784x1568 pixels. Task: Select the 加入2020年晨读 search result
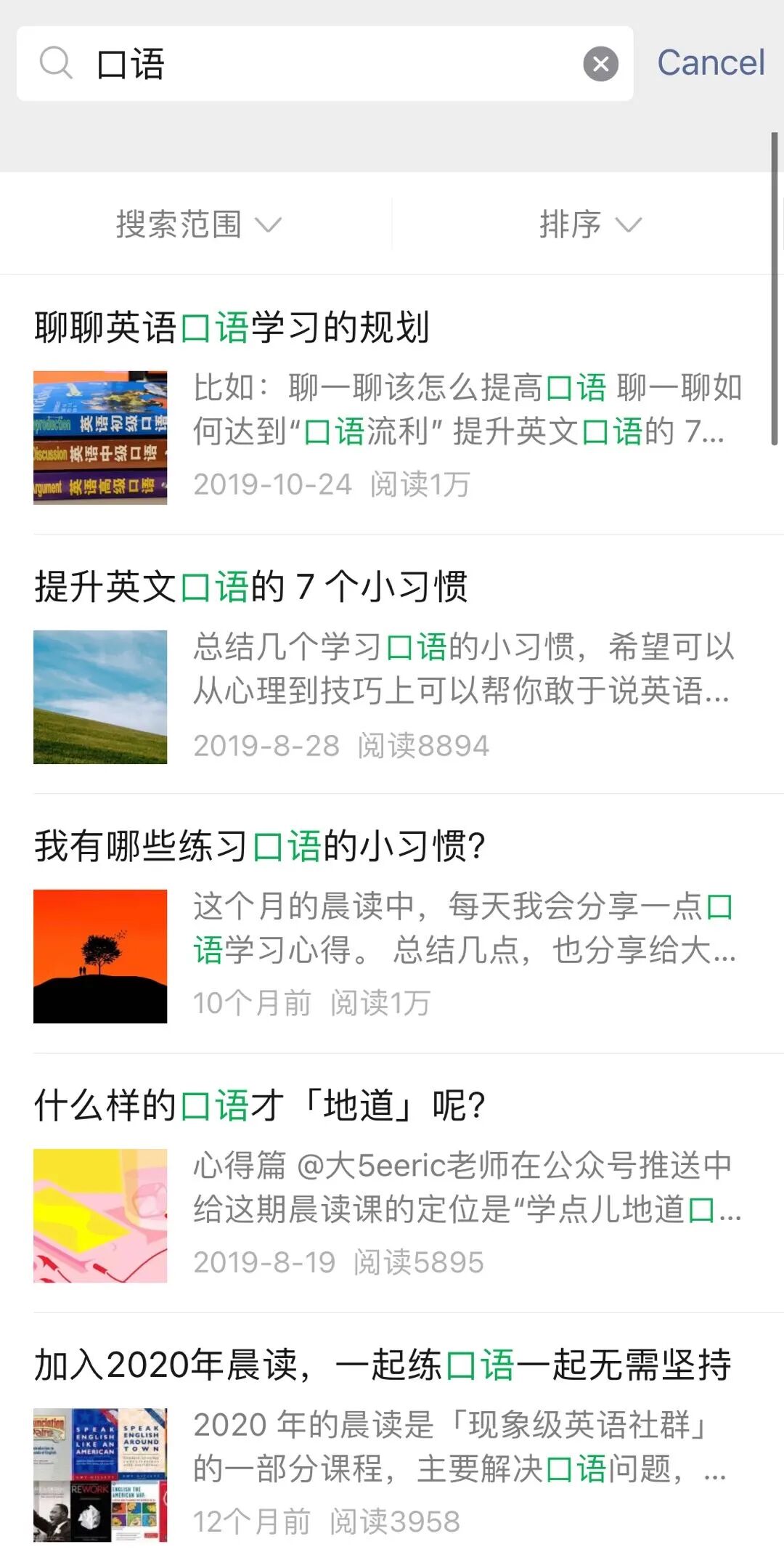(x=383, y=1365)
